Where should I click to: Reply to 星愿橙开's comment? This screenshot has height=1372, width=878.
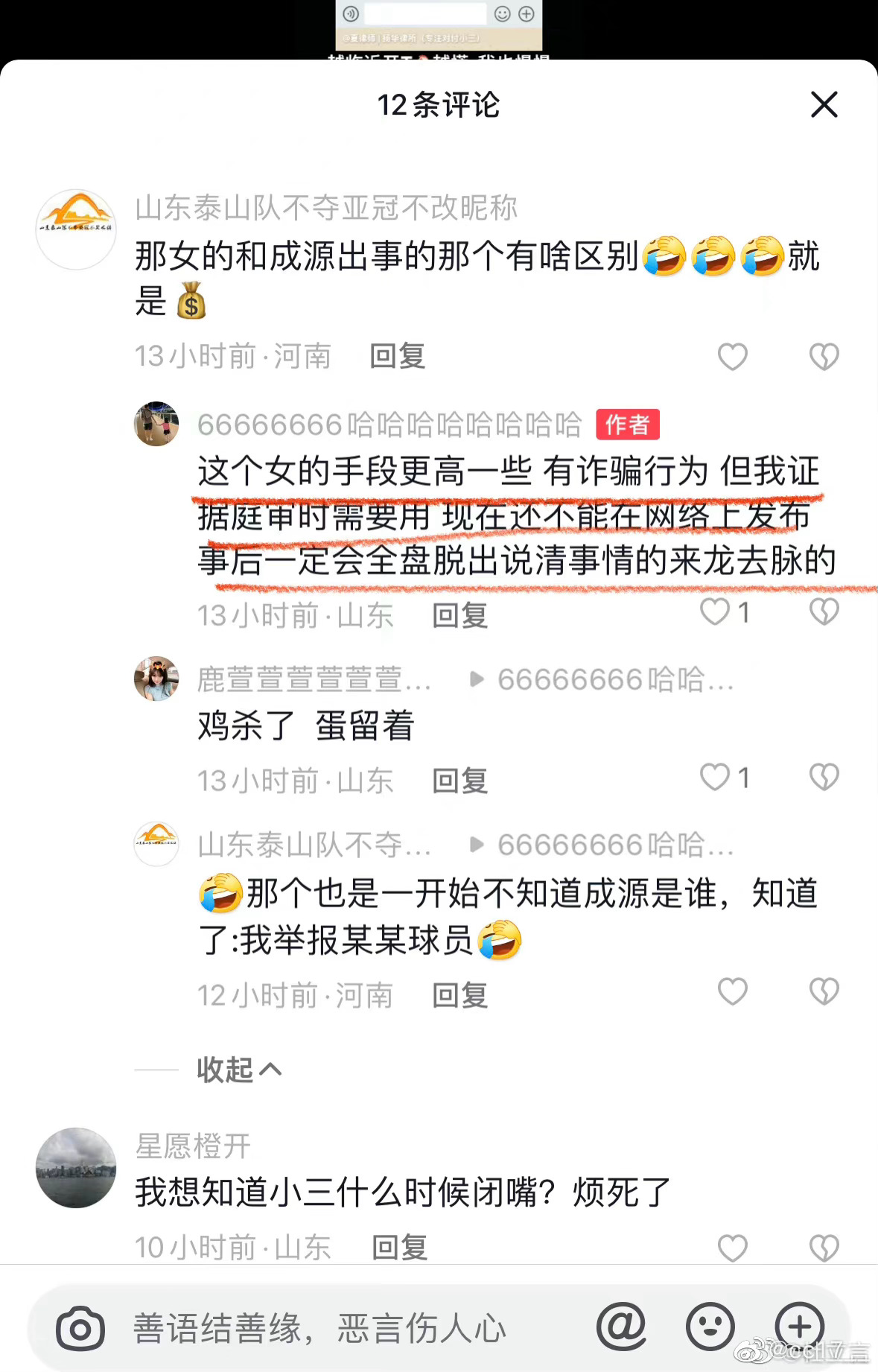pos(399,1248)
